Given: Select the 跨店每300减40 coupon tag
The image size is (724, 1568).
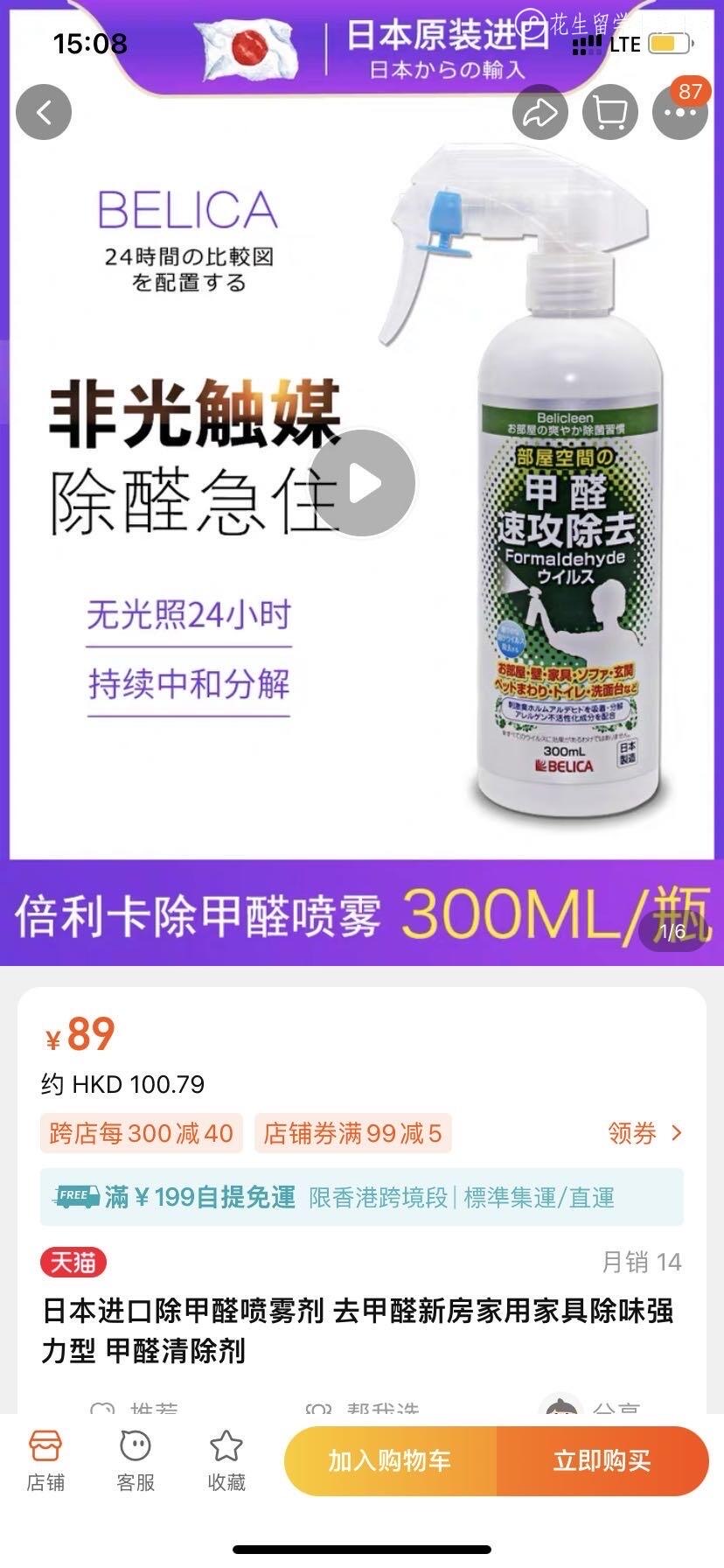Looking at the screenshot, I should pyautogui.click(x=141, y=1134).
